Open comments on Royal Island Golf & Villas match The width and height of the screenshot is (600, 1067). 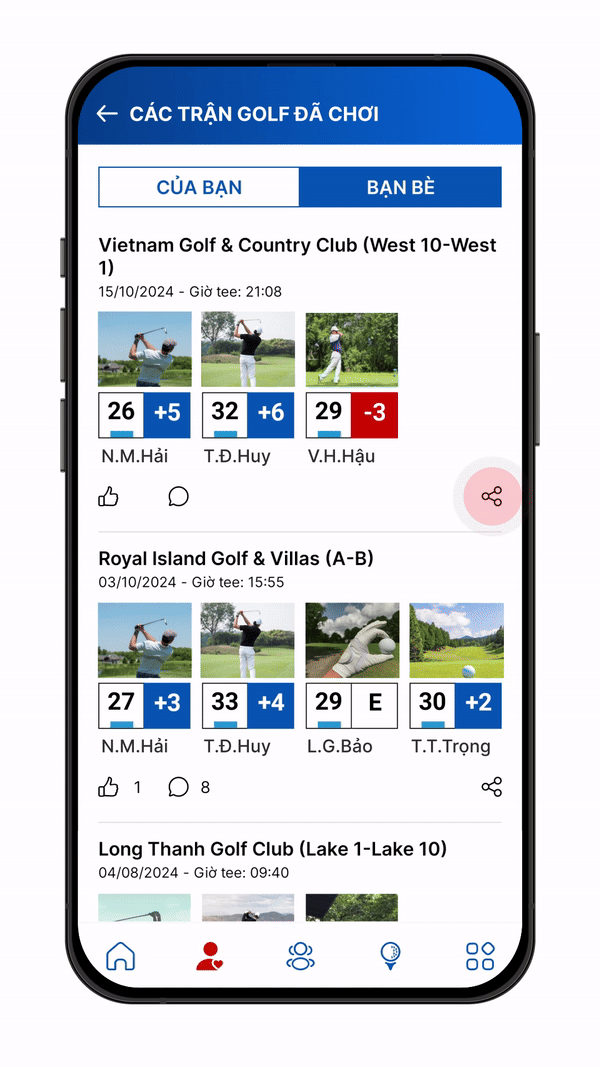178,787
